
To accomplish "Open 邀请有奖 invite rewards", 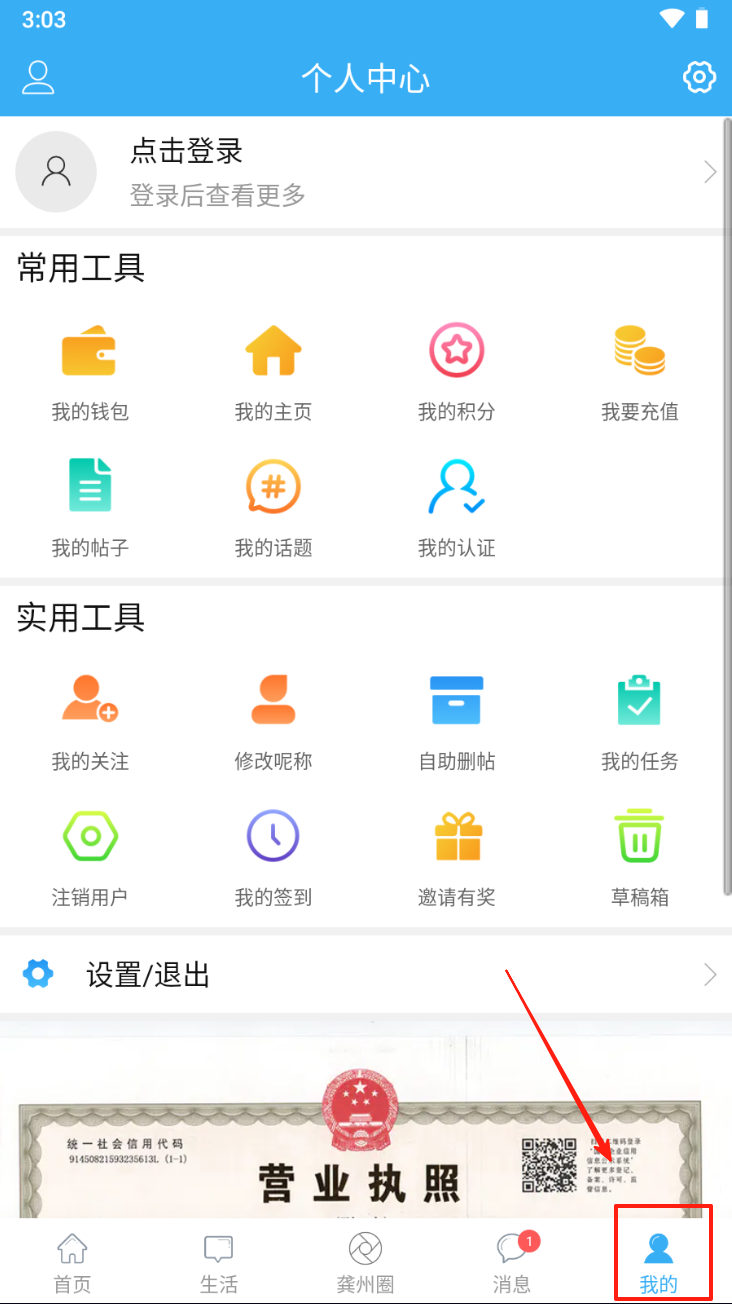I will tap(456, 856).
